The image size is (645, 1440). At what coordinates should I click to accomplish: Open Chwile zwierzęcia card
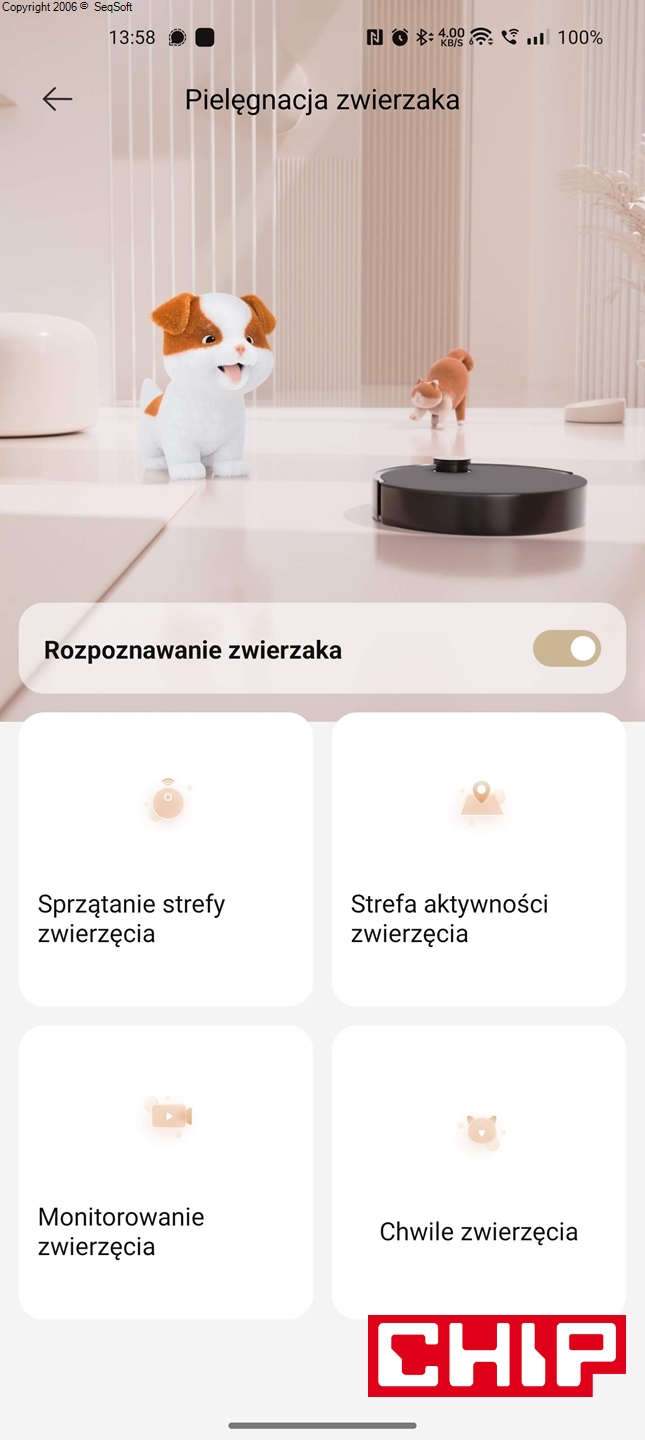coord(479,1172)
